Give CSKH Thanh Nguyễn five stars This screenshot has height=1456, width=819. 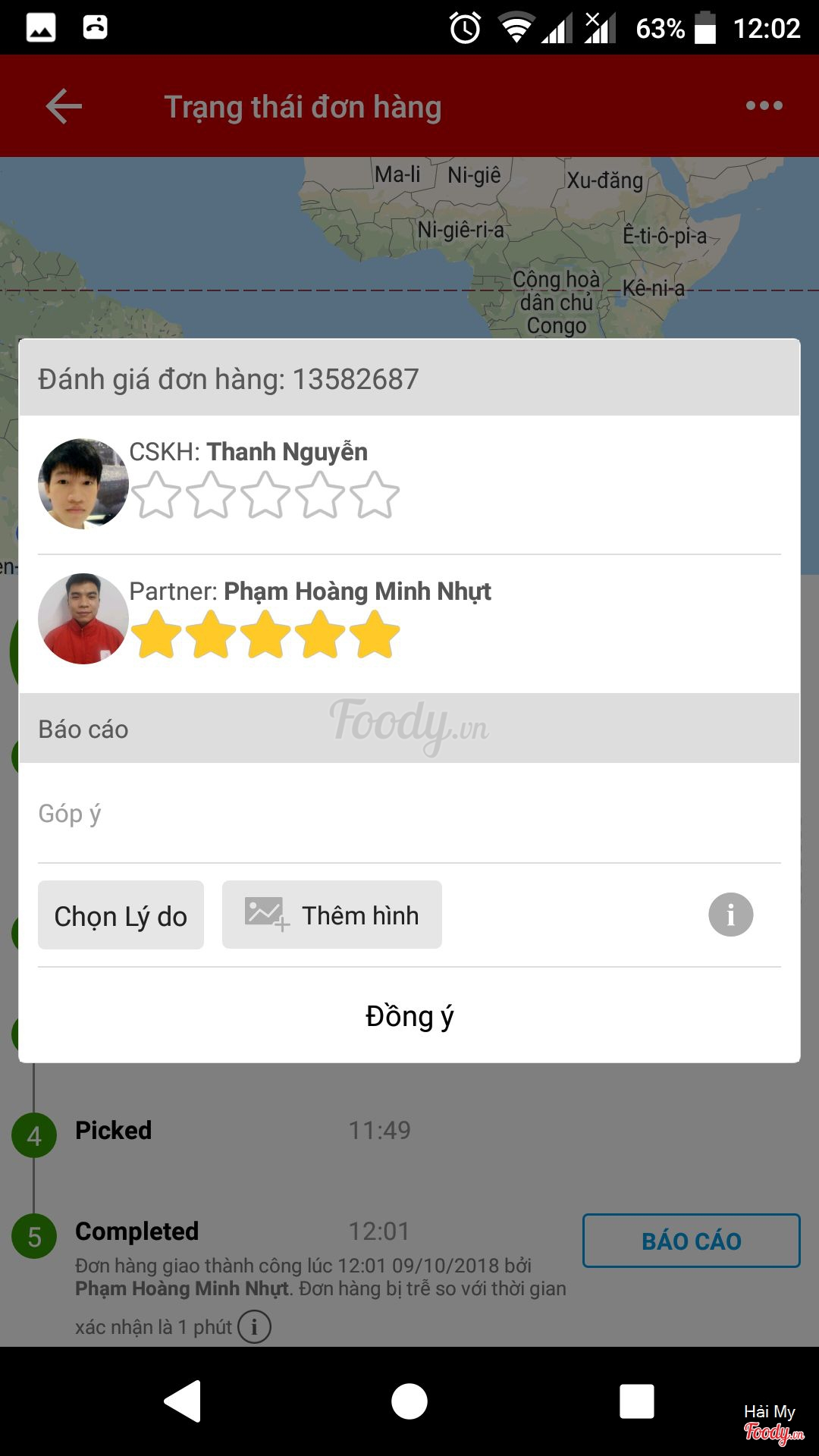[x=375, y=495]
